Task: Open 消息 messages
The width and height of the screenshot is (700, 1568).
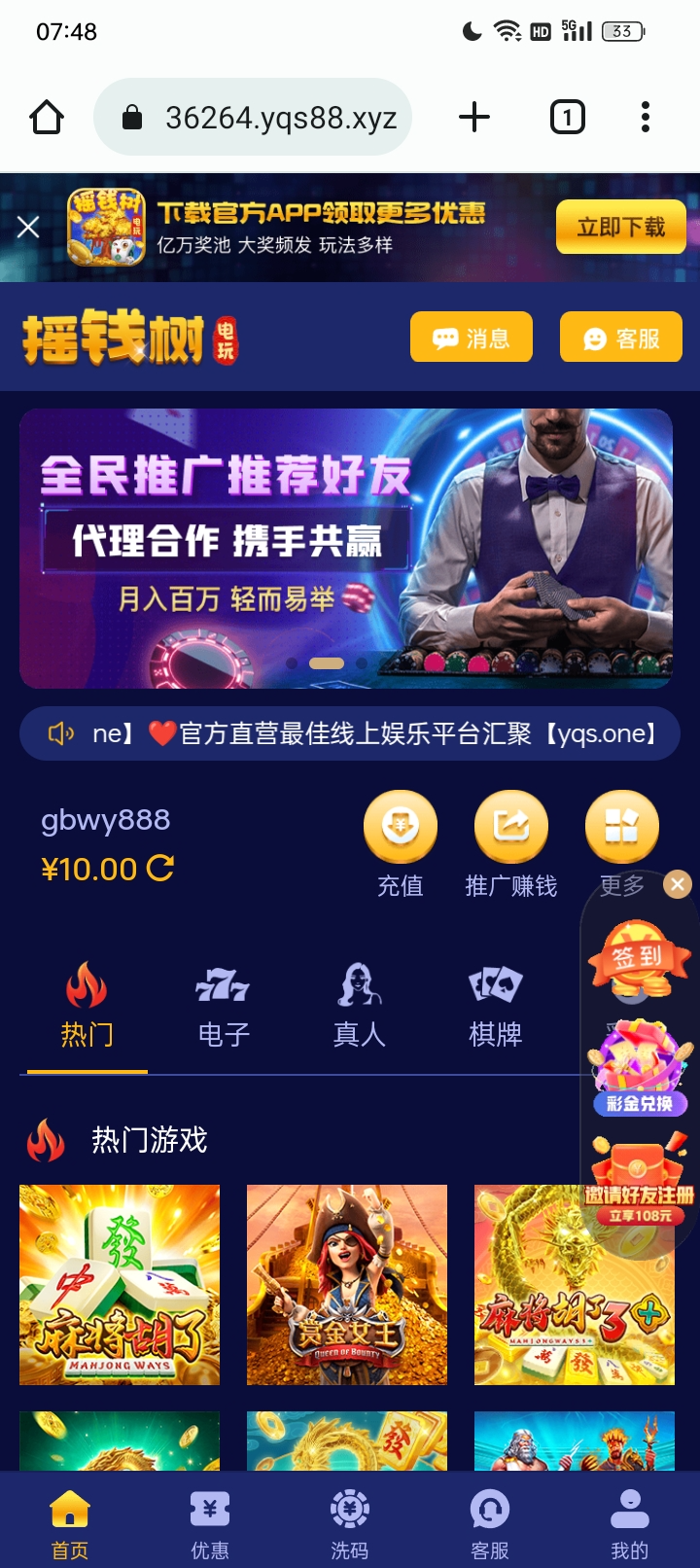Action: pyautogui.click(x=472, y=338)
